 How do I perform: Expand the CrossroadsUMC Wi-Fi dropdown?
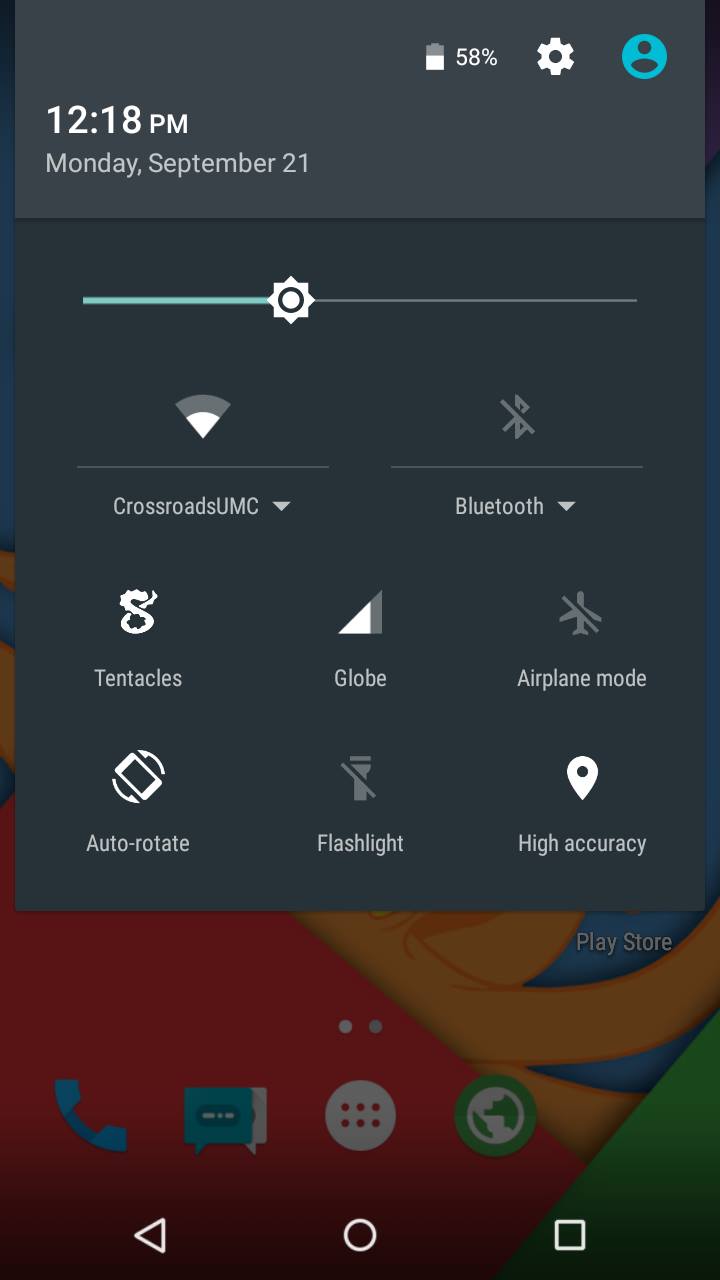click(203, 506)
